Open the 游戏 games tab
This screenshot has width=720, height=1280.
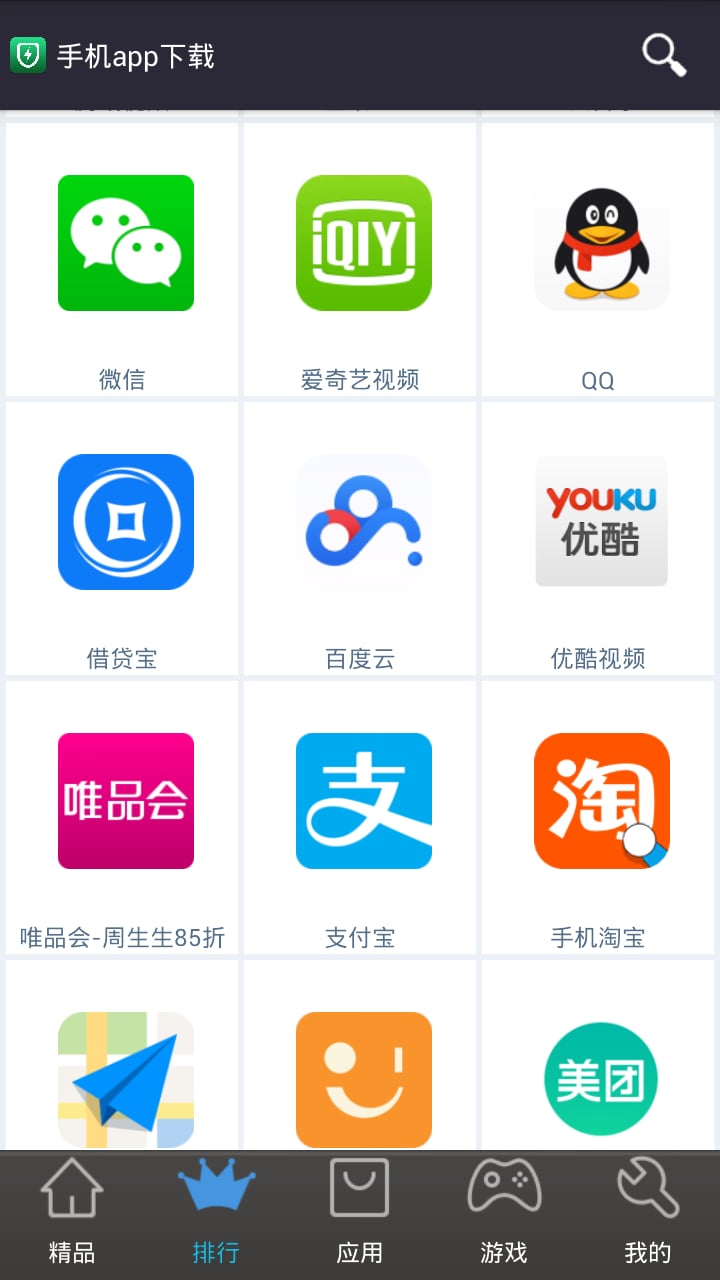[504, 1210]
